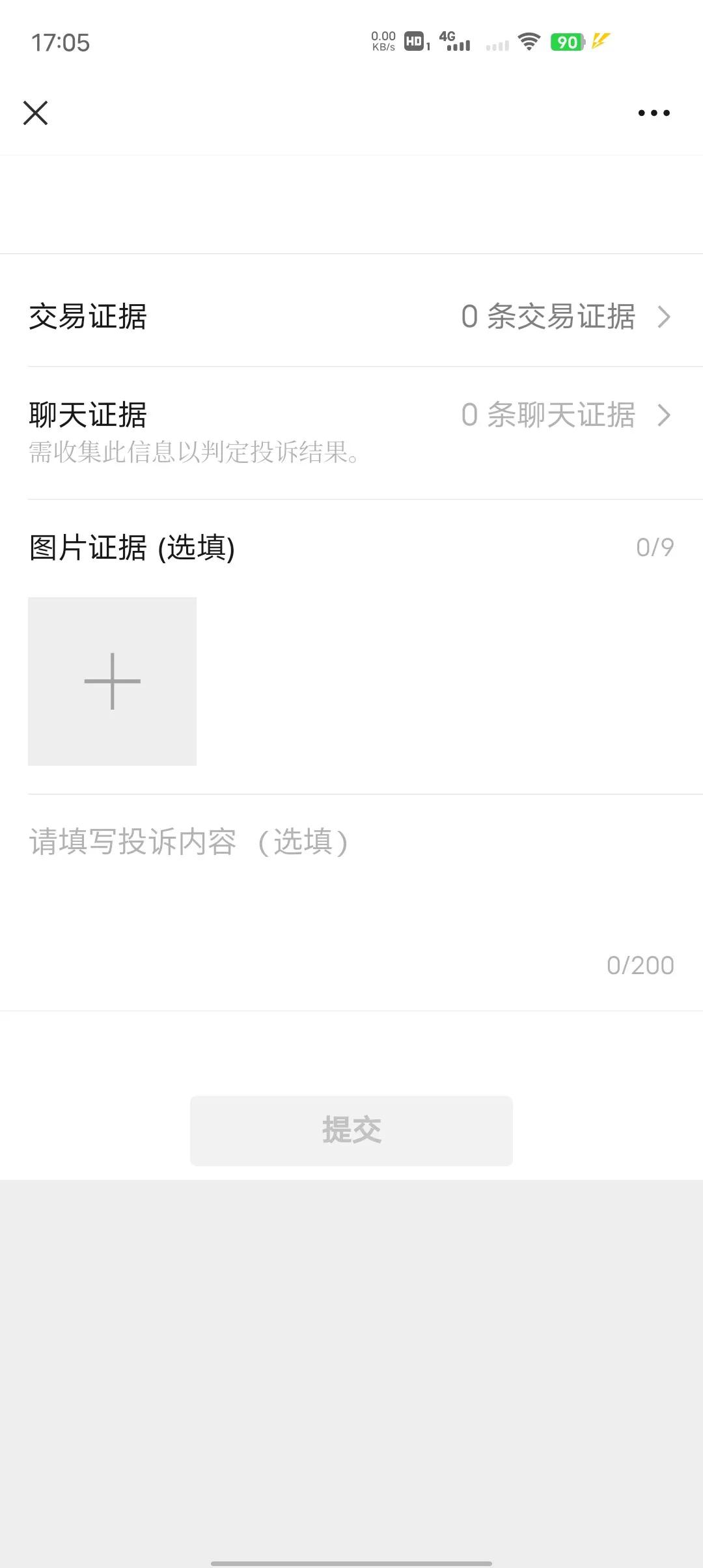Open the more options menu

click(653, 112)
